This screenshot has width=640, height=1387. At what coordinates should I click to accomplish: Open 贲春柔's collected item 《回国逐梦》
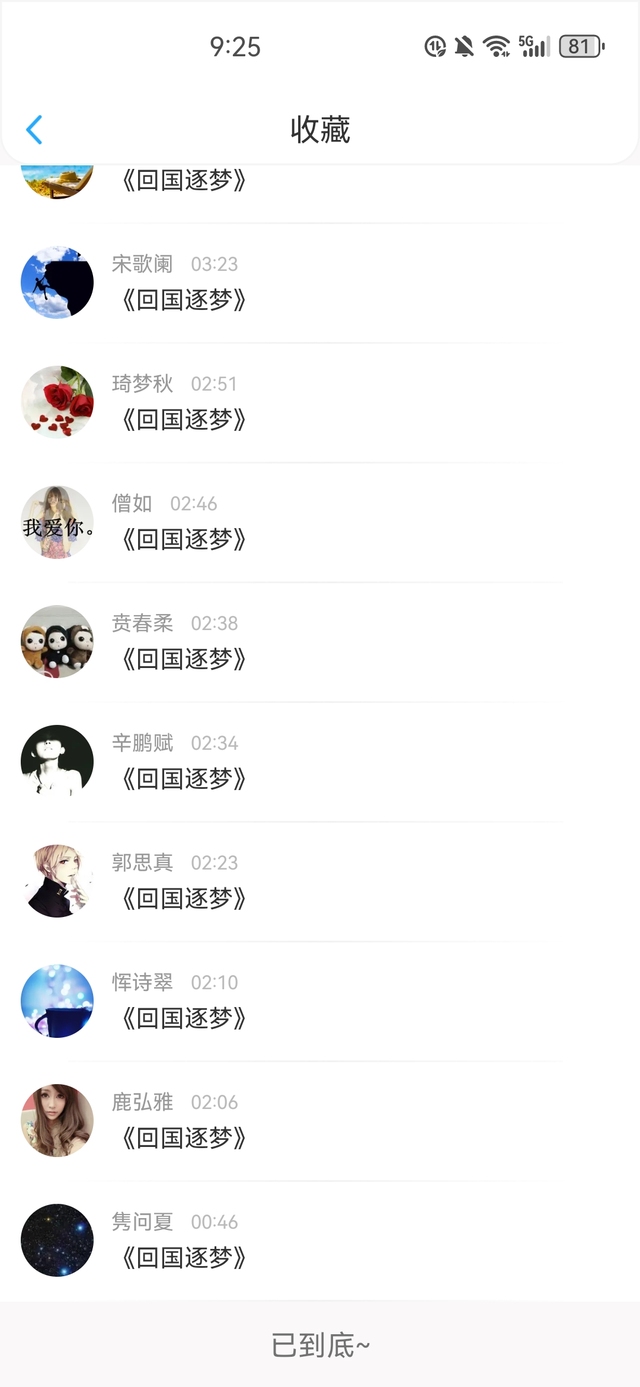point(184,659)
